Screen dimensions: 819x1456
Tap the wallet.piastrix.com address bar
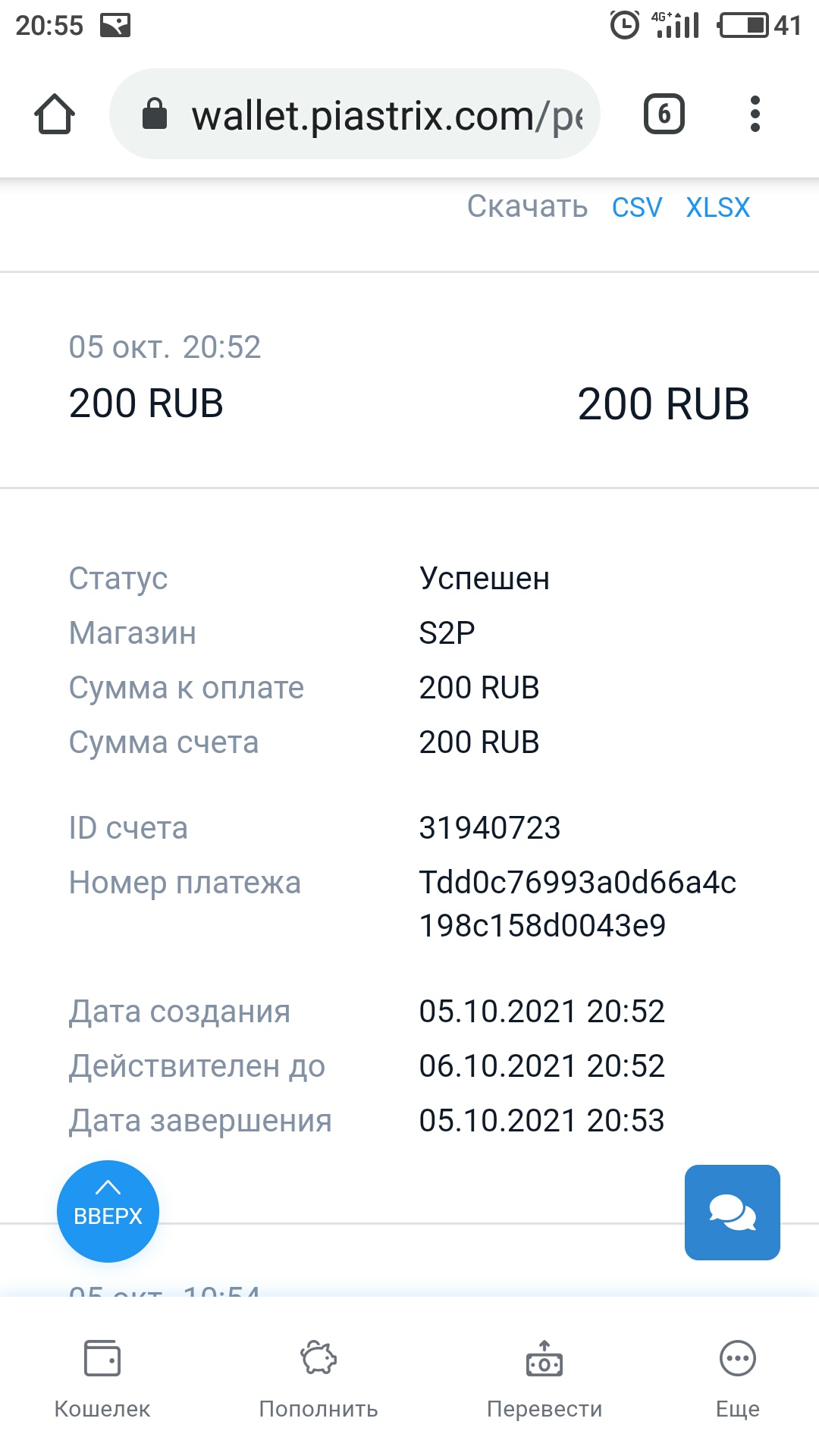coord(354,115)
